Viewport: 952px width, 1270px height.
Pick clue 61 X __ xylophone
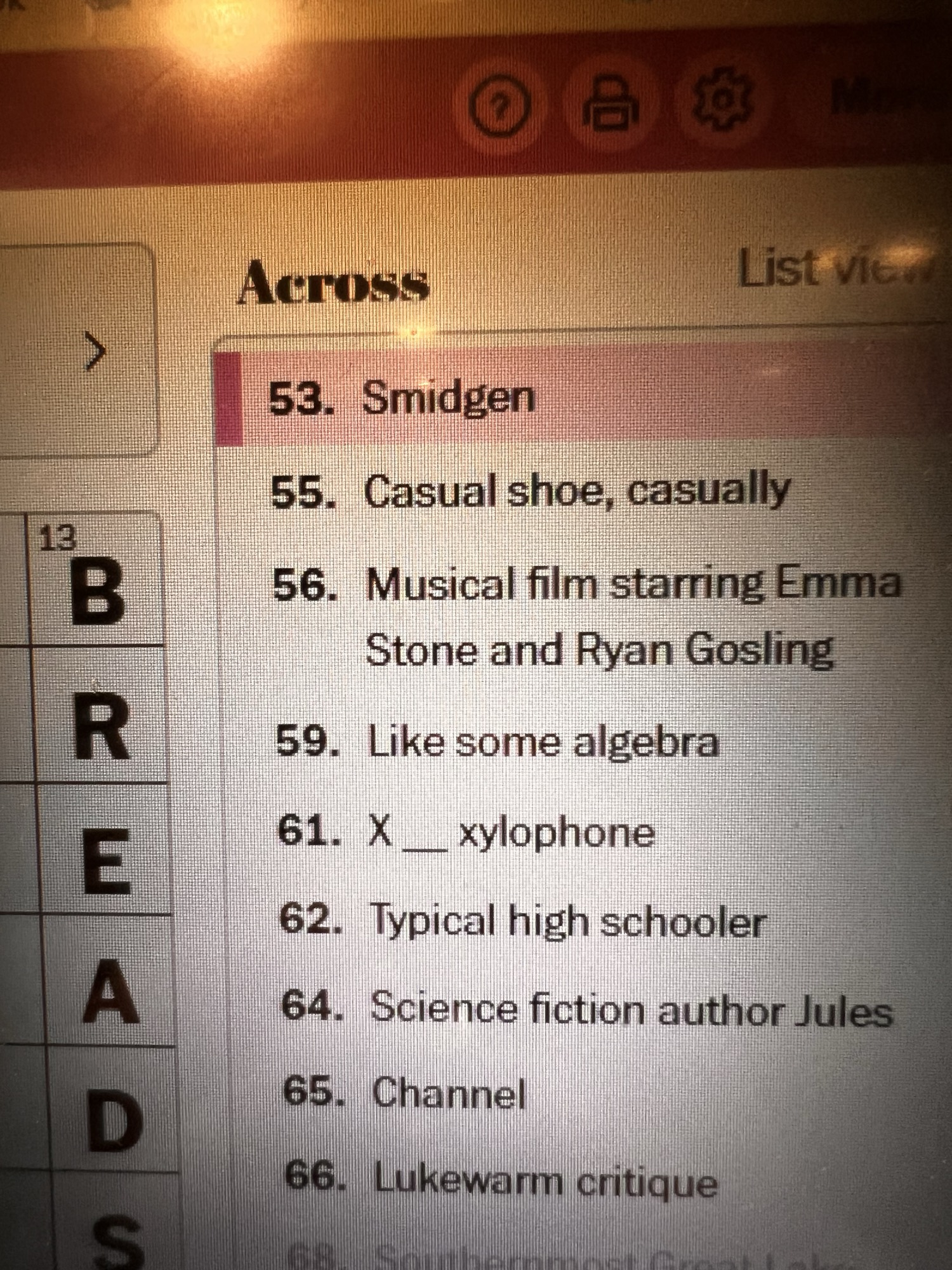511,832
